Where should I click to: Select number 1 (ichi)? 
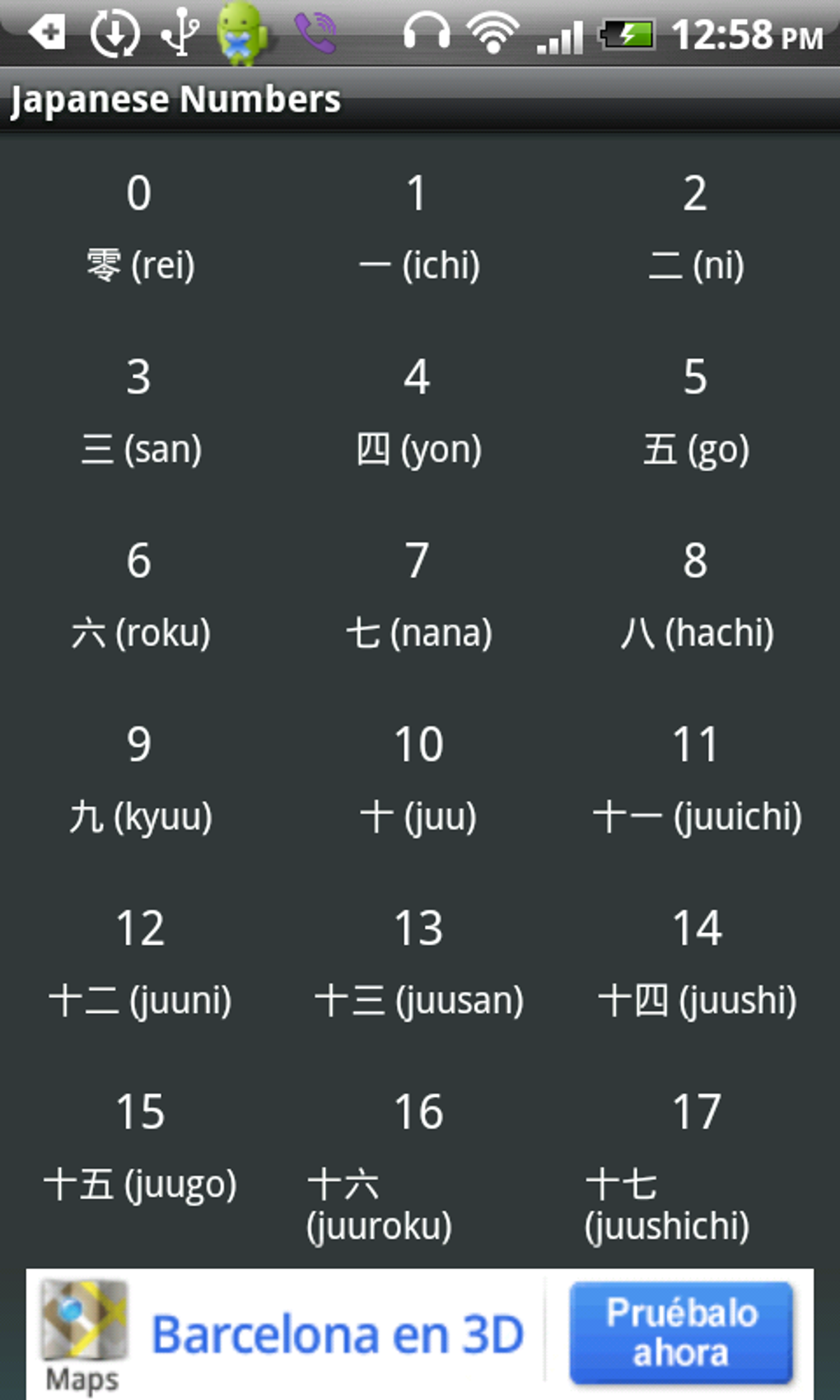coord(418,228)
